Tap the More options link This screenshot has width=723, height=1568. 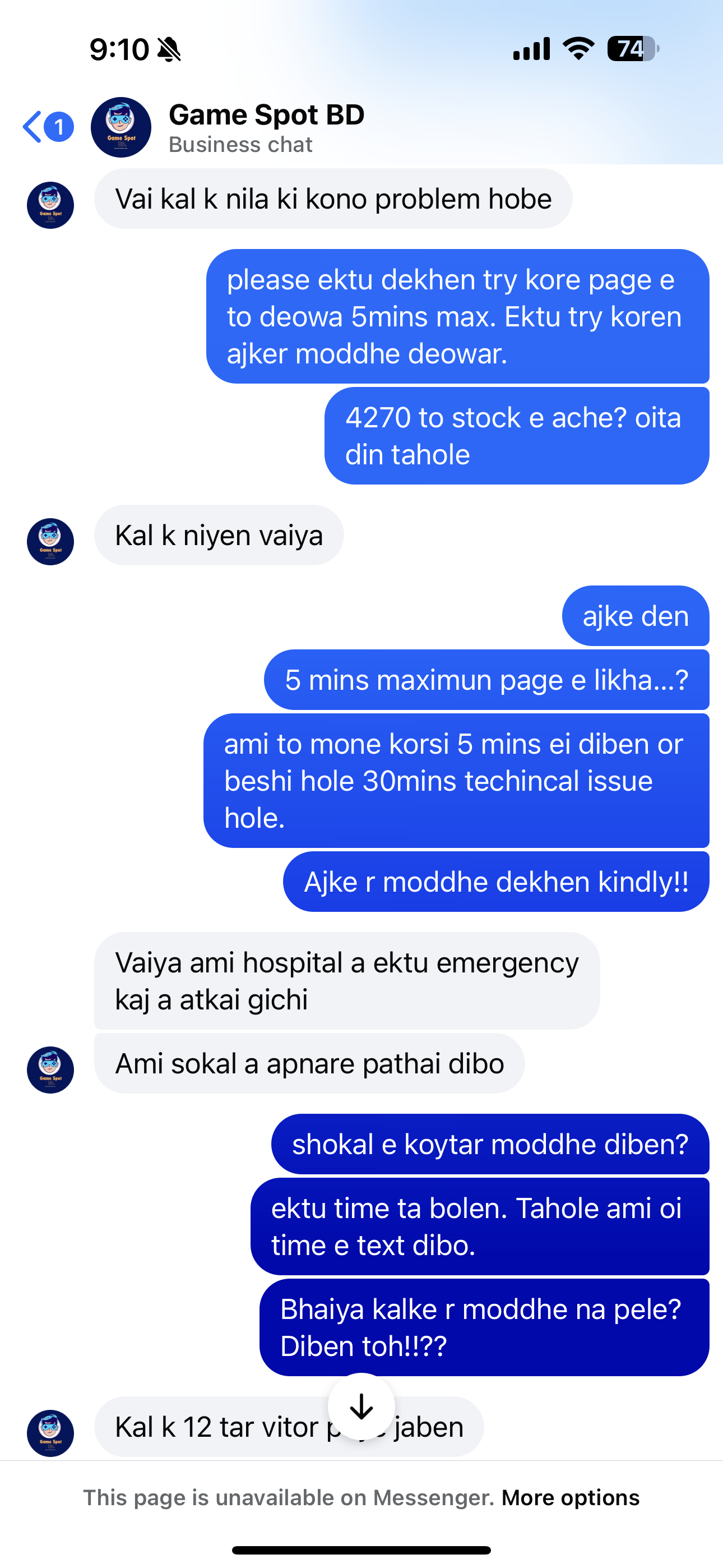coord(570,1497)
